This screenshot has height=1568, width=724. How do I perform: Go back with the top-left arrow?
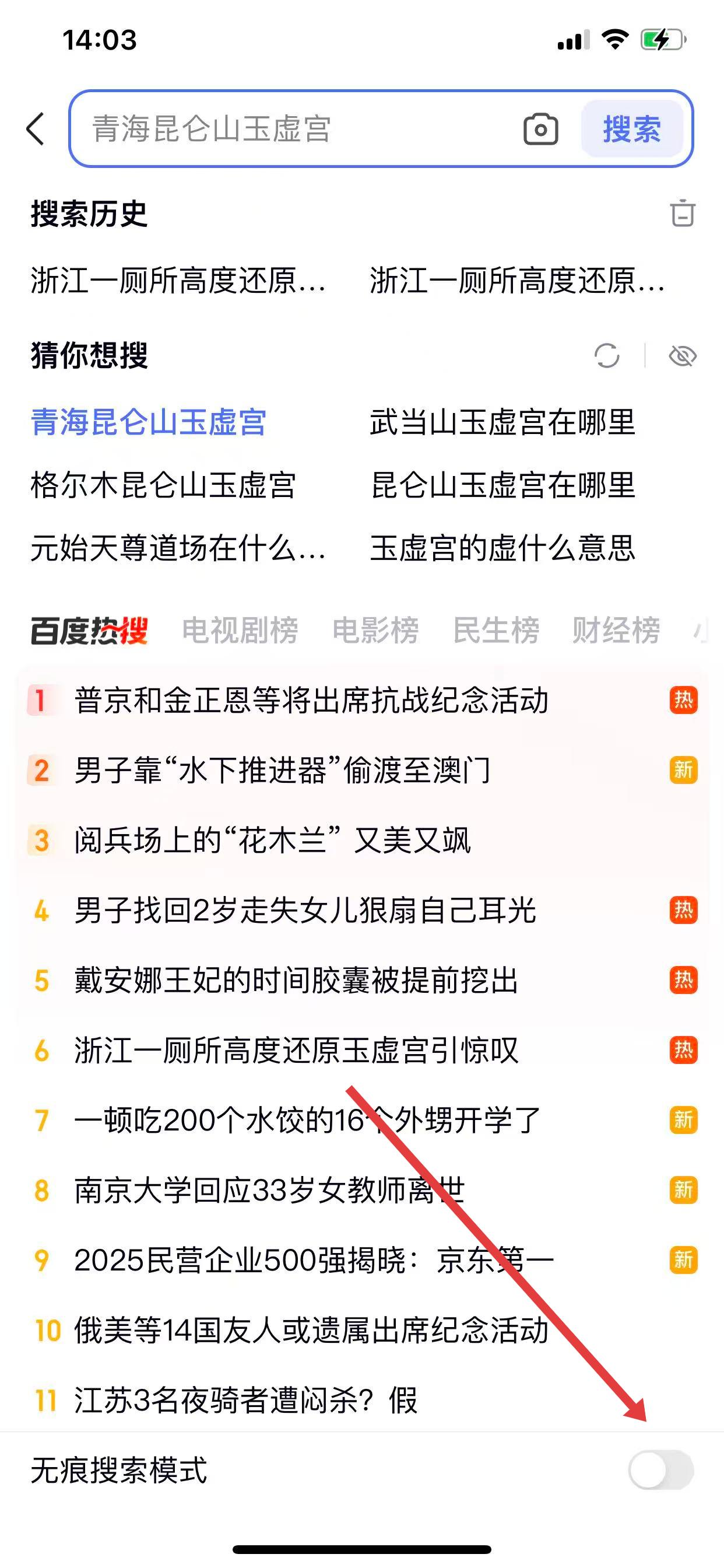[36, 129]
